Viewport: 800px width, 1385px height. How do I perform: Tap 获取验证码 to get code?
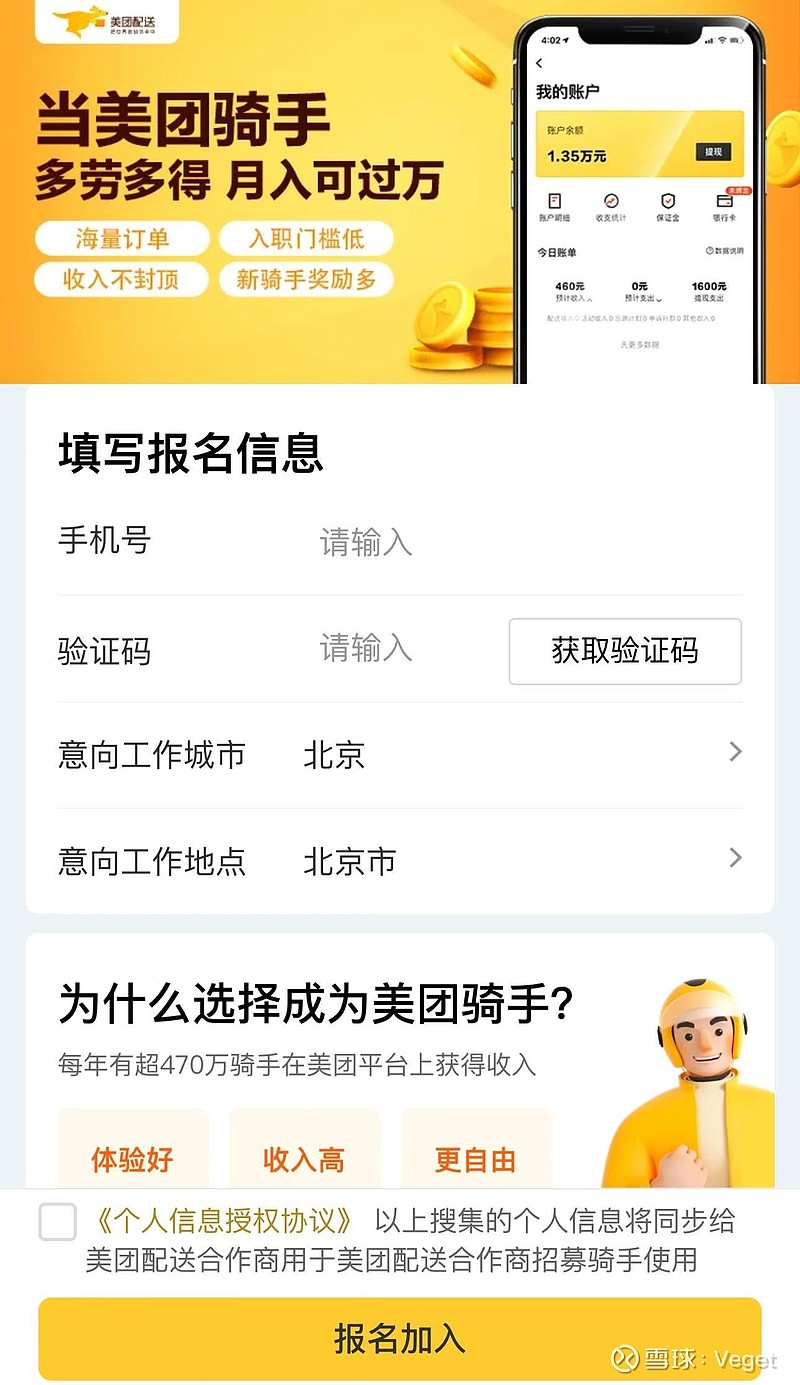[x=625, y=651]
